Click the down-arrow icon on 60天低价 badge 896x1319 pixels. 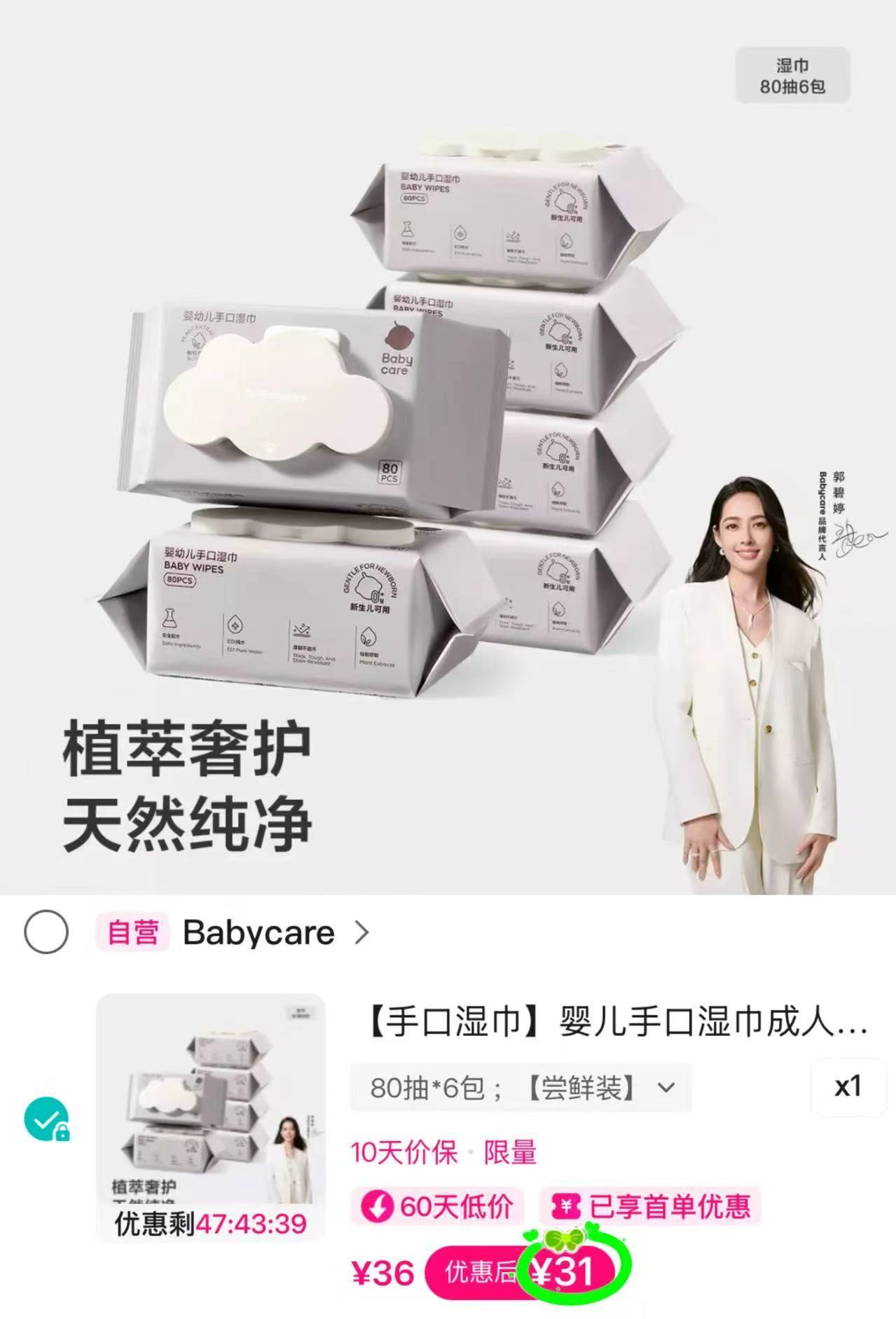[379, 1205]
